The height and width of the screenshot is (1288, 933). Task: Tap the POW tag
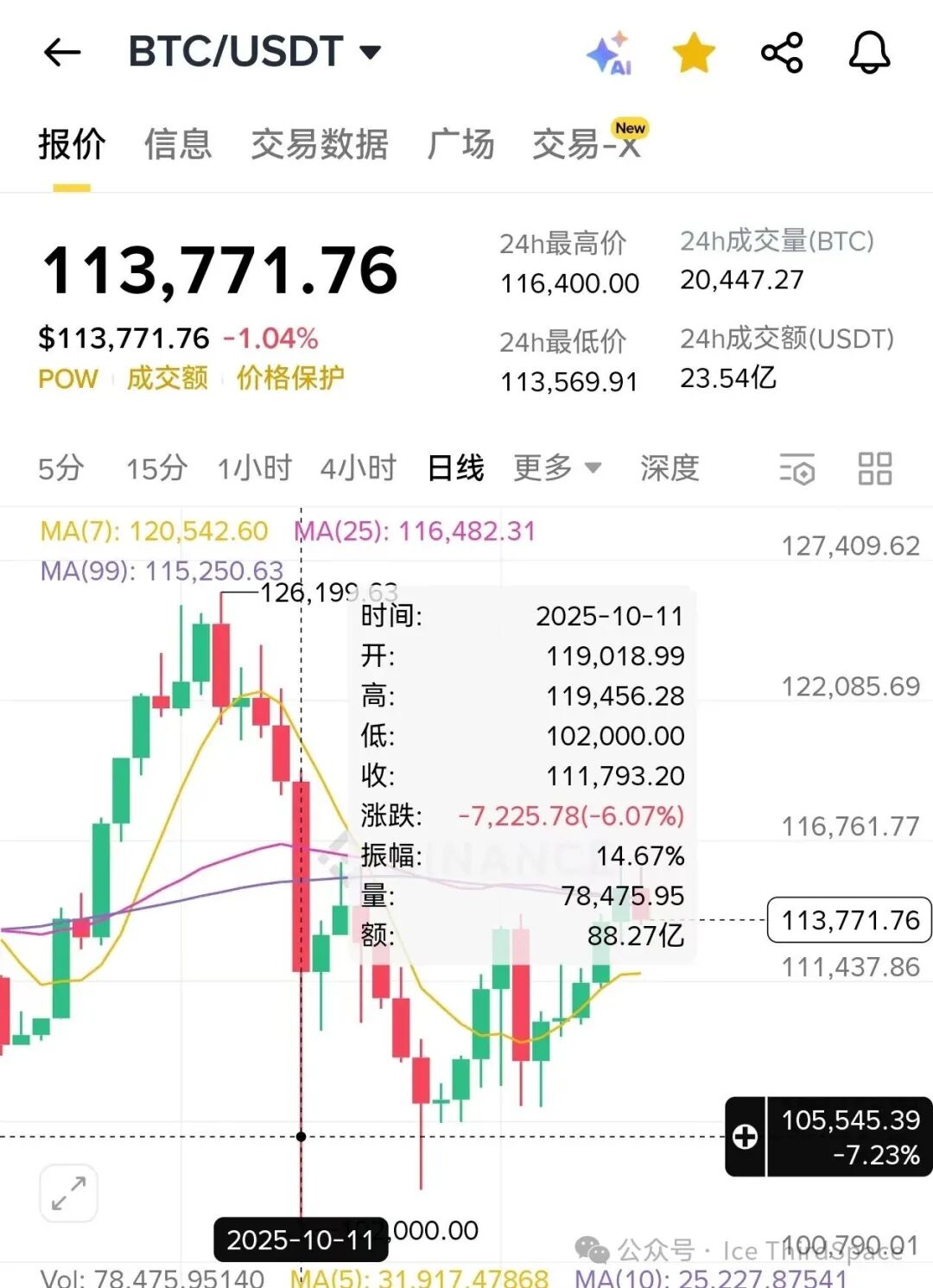67,378
